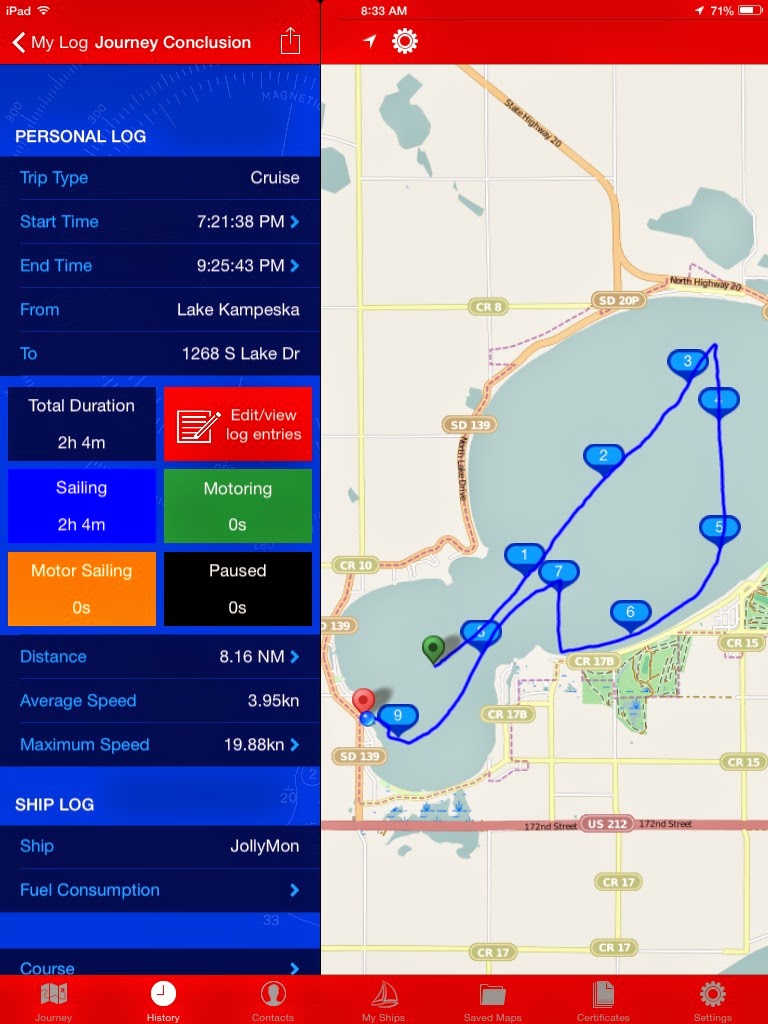Screen dimensions: 768x1024
Task: Open Fuel Consumption row
Action: 160,890
